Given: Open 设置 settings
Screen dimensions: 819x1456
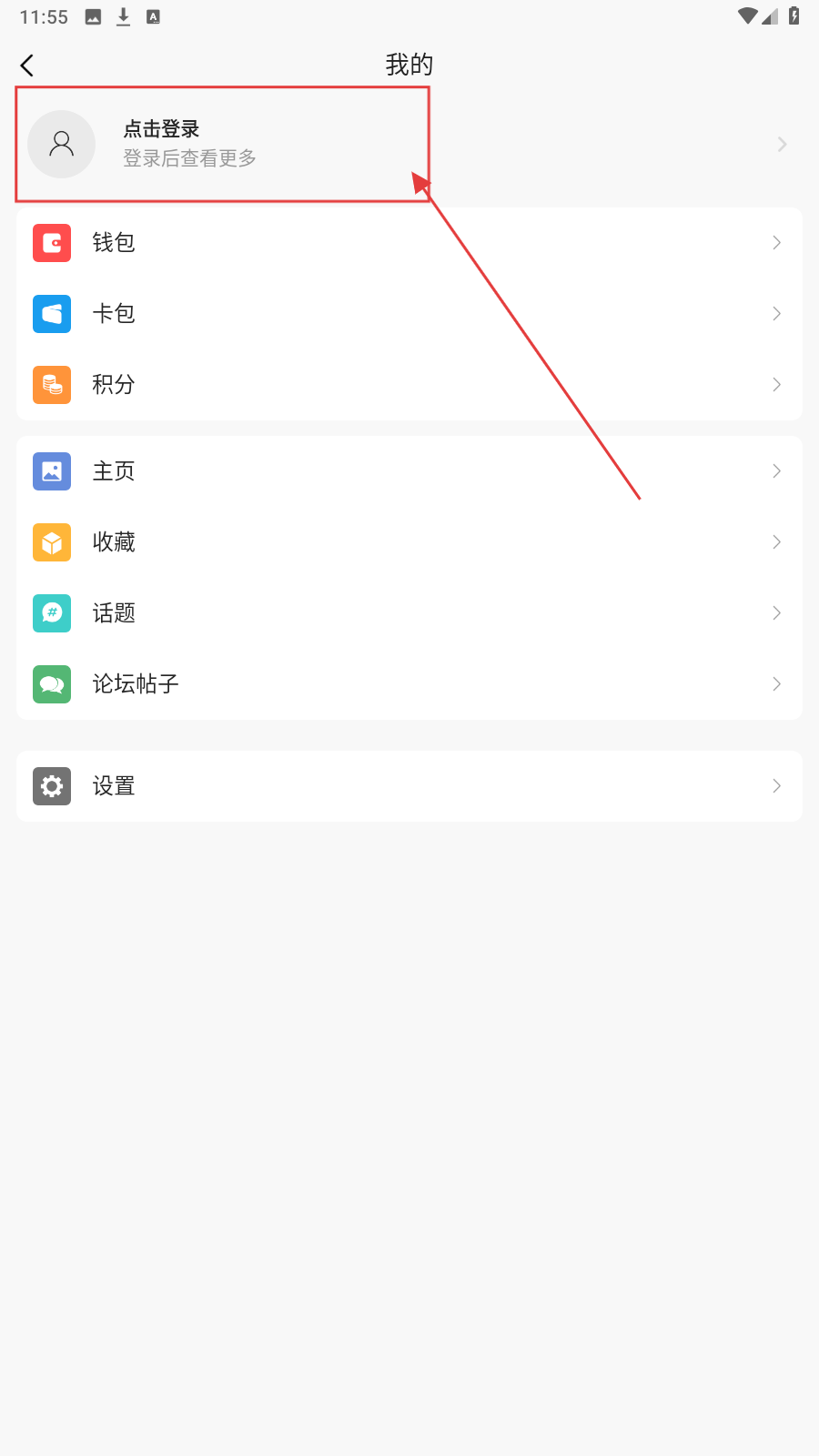Looking at the screenshot, I should point(409,786).
